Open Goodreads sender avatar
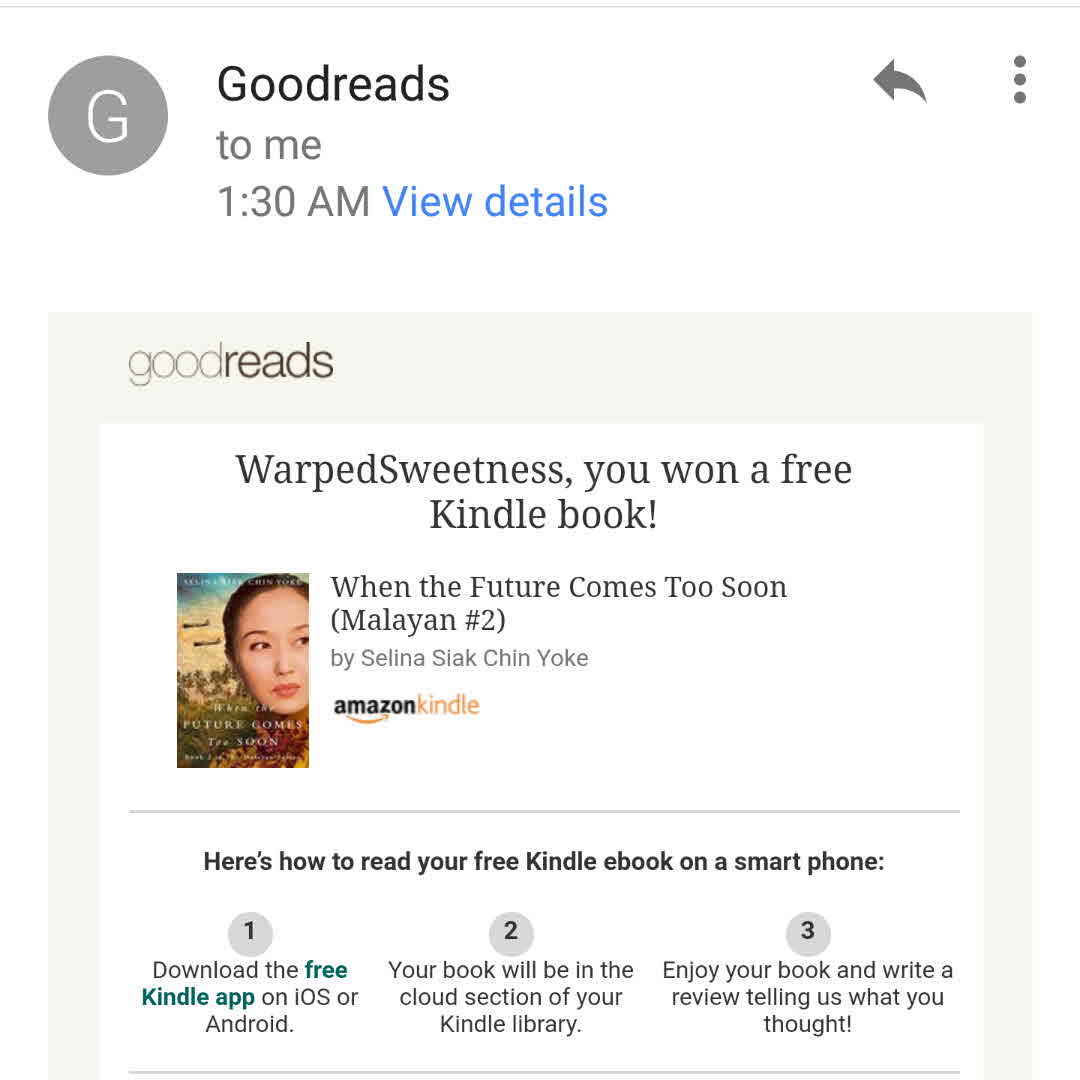The width and height of the screenshot is (1080, 1080). [108, 116]
